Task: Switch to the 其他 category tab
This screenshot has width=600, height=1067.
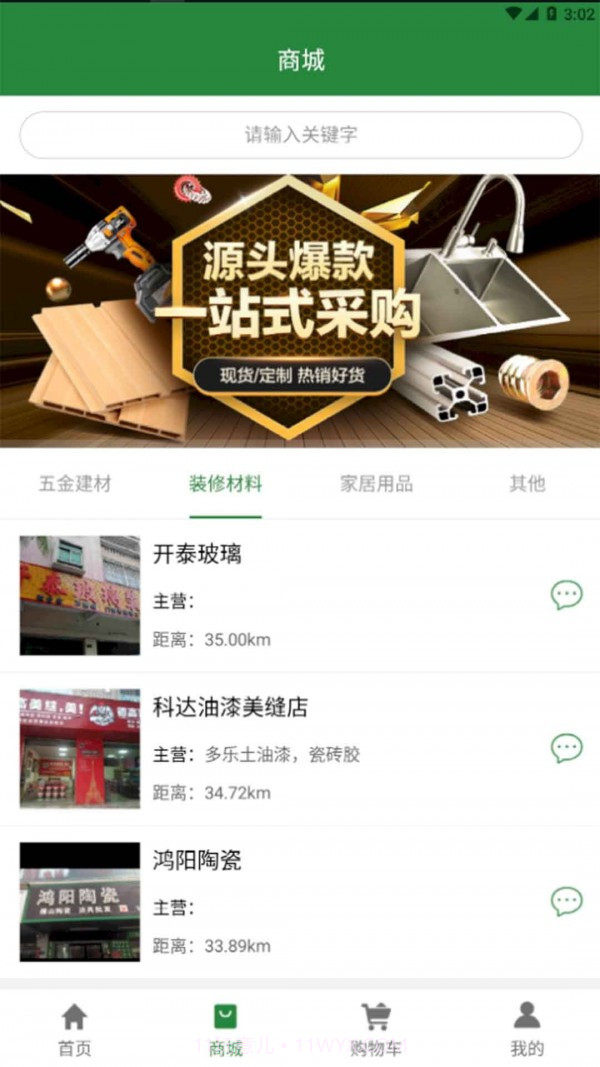Action: click(x=527, y=484)
